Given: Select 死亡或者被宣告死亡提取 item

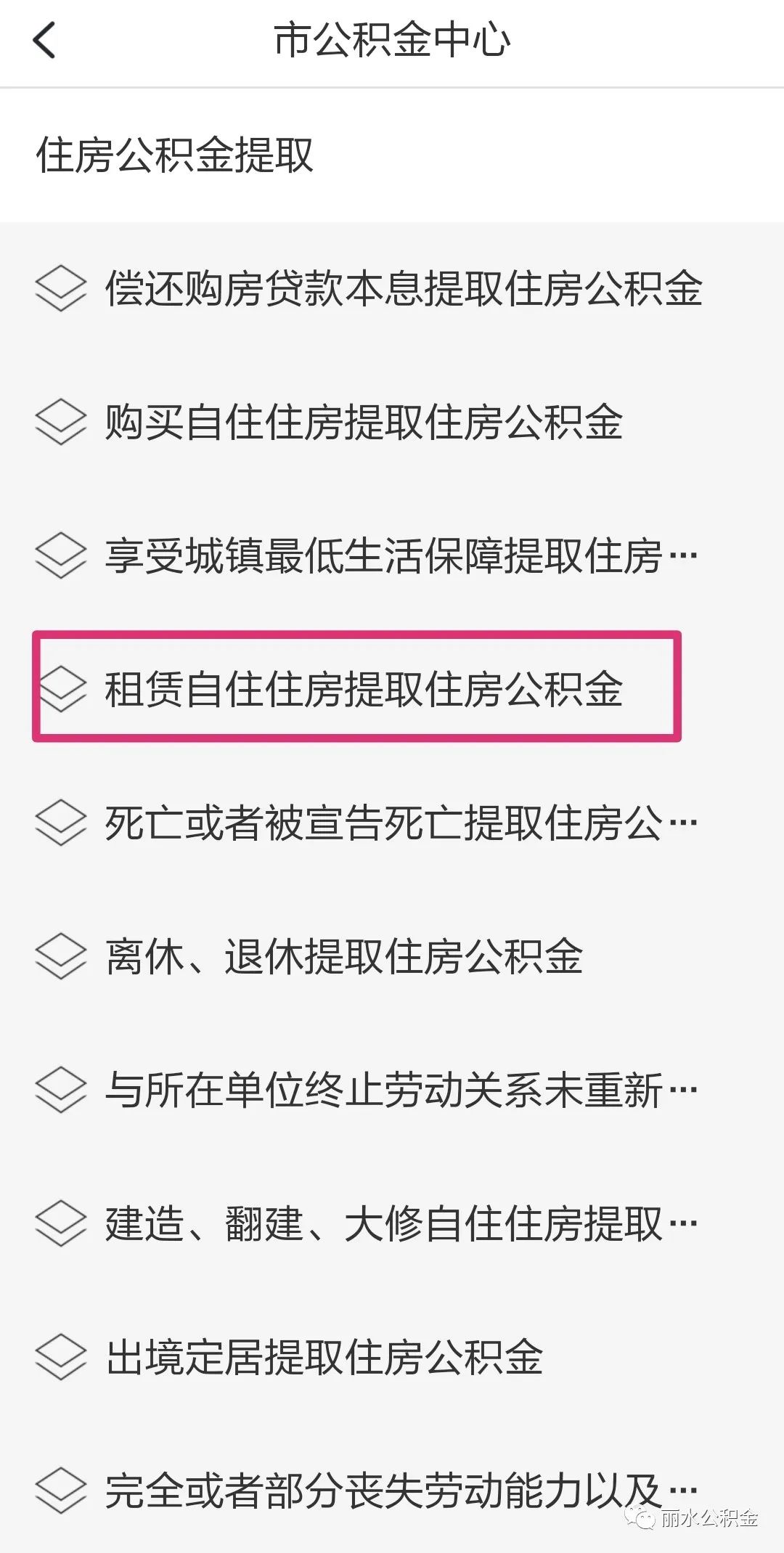Looking at the screenshot, I should point(399,823).
